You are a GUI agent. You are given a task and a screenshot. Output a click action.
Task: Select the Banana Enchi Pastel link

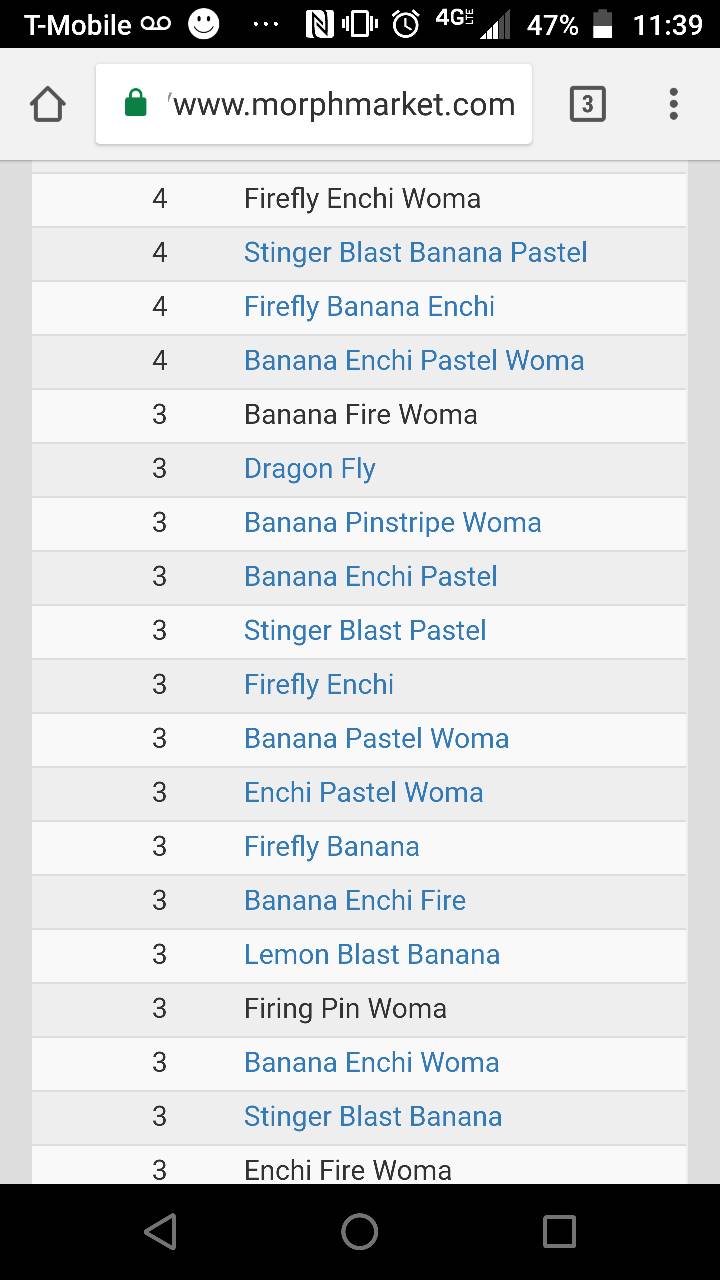pyautogui.click(x=371, y=576)
